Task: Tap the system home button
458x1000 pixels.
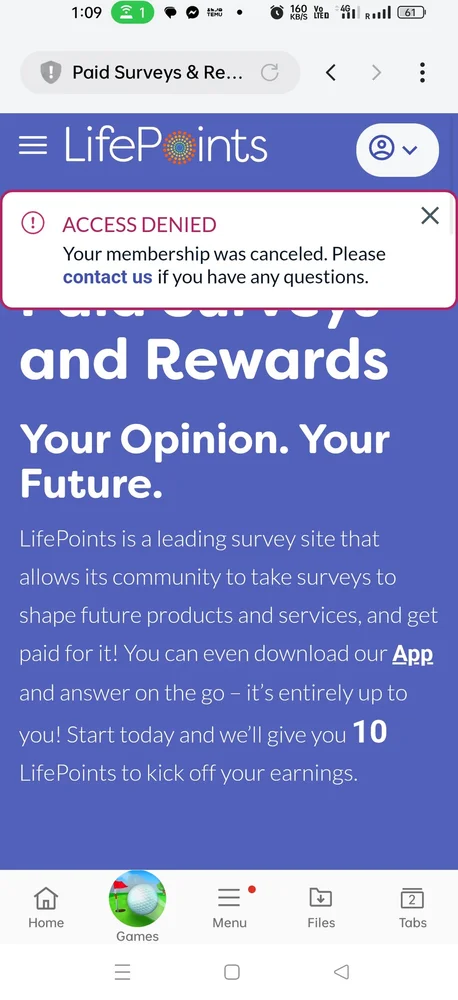Action: 232,972
